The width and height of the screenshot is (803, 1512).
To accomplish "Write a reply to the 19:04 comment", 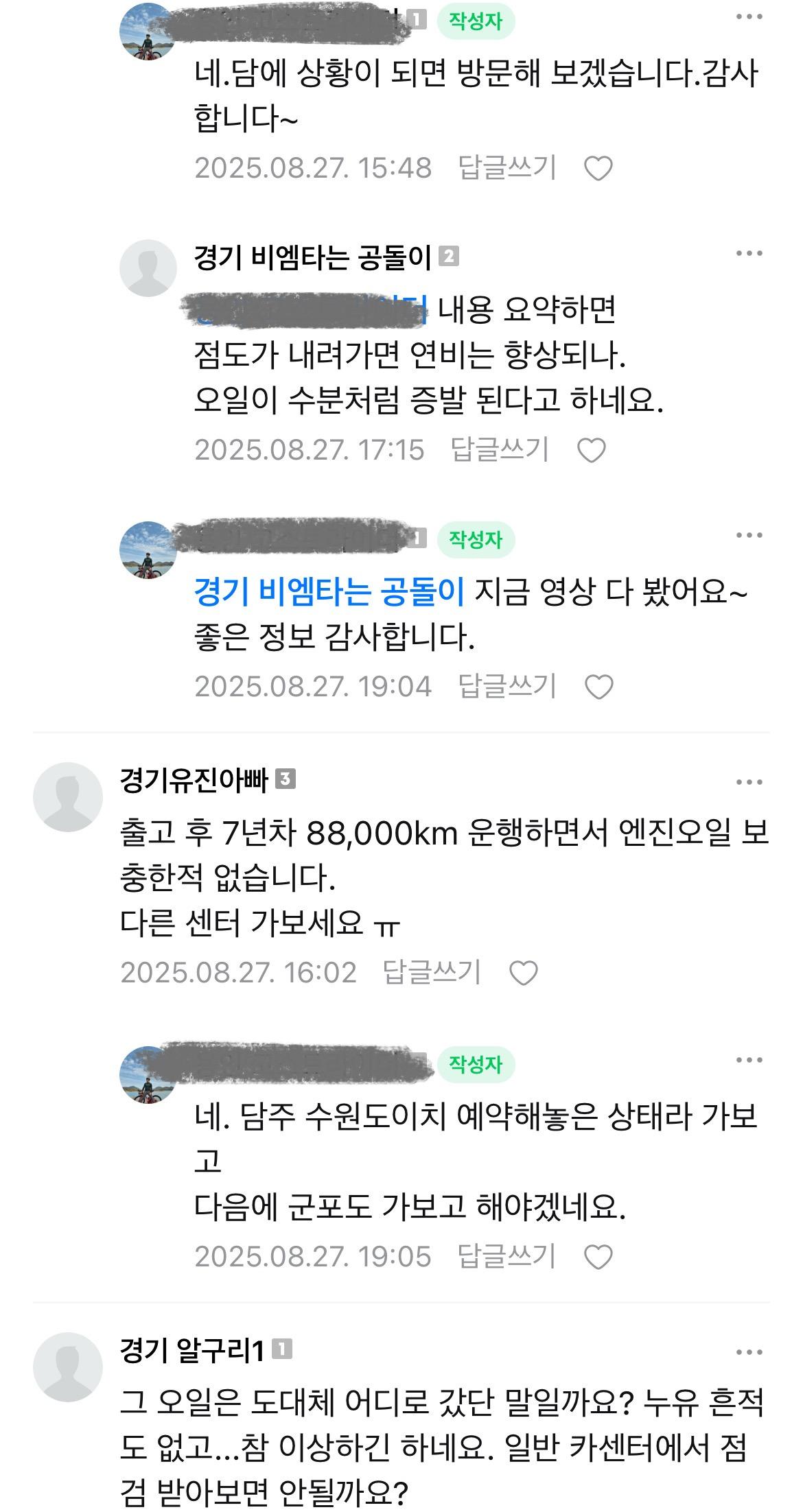I will (507, 686).
